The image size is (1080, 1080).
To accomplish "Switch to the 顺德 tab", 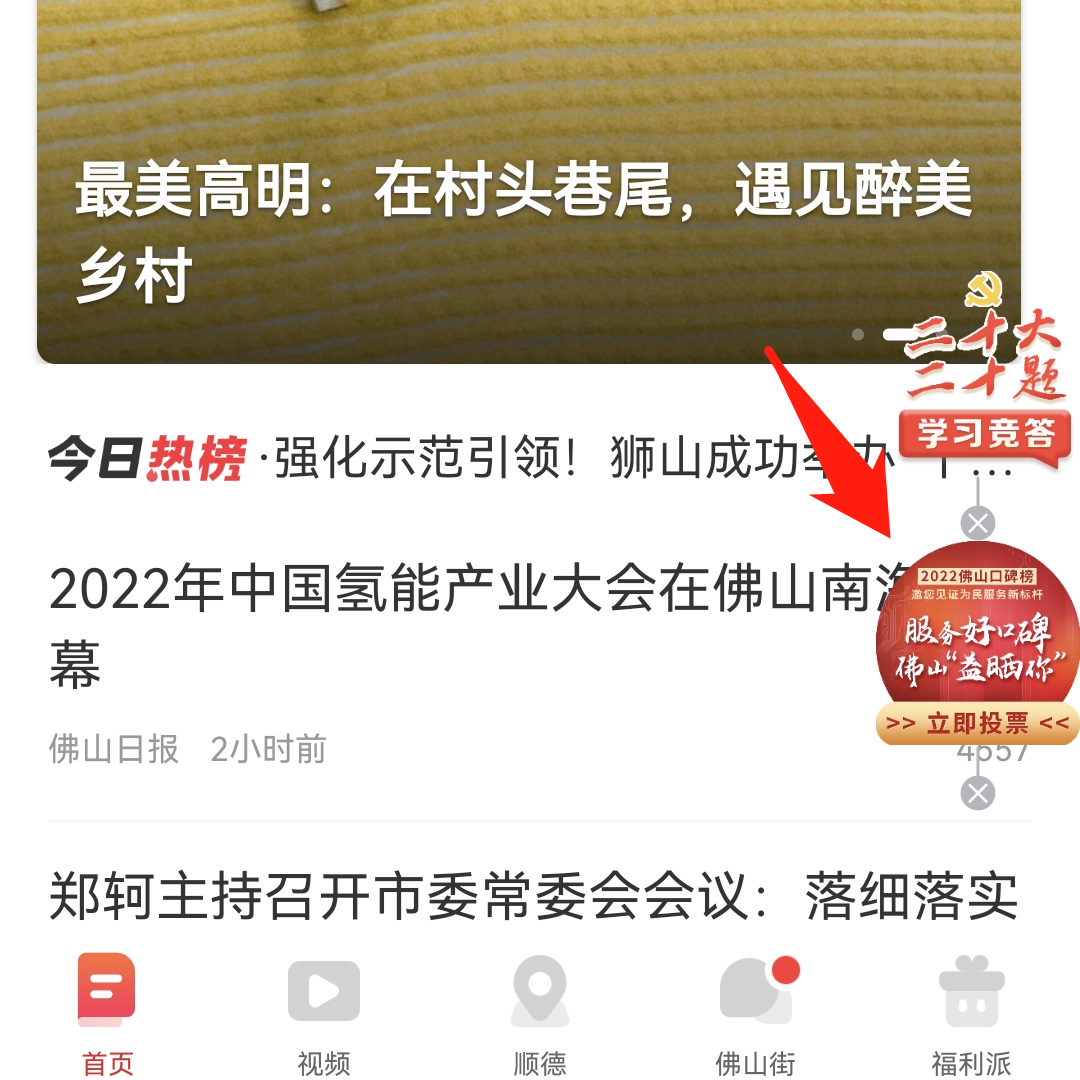I will click(540, 1014).
